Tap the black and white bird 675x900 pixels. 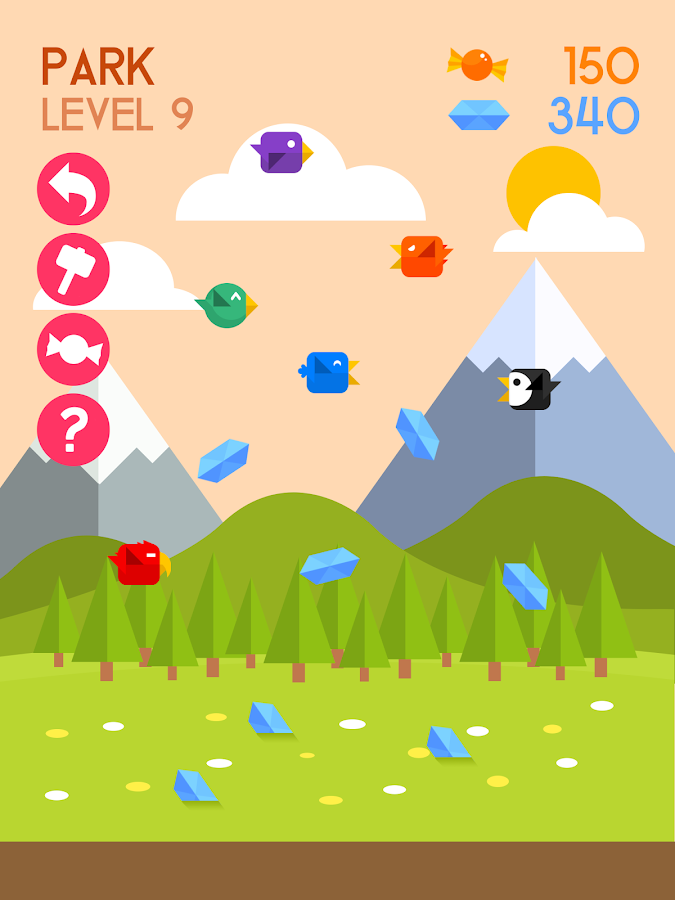click(x=529, y=389)
